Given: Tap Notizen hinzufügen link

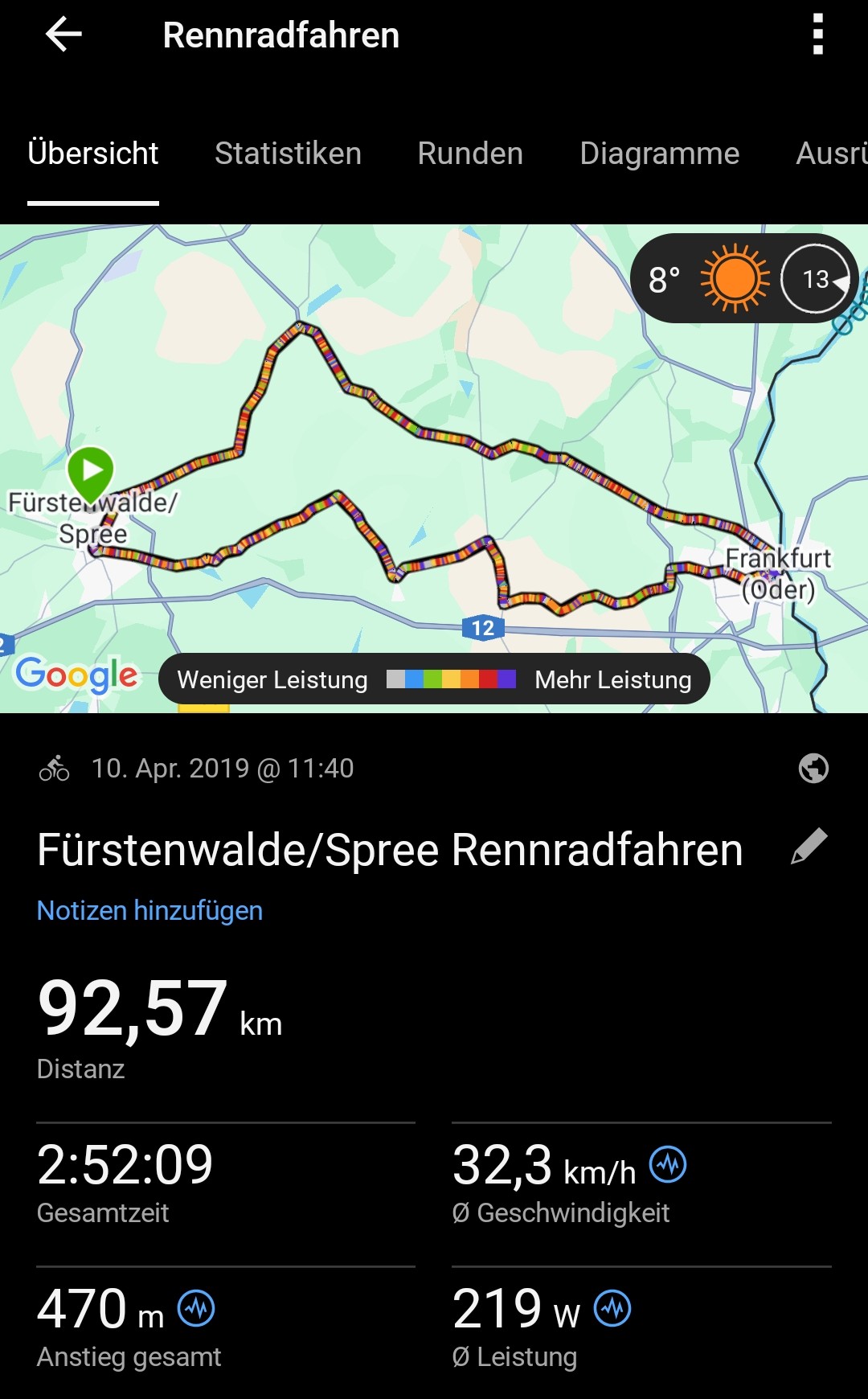Looking at the screenshot, I should tap(149, 910).
